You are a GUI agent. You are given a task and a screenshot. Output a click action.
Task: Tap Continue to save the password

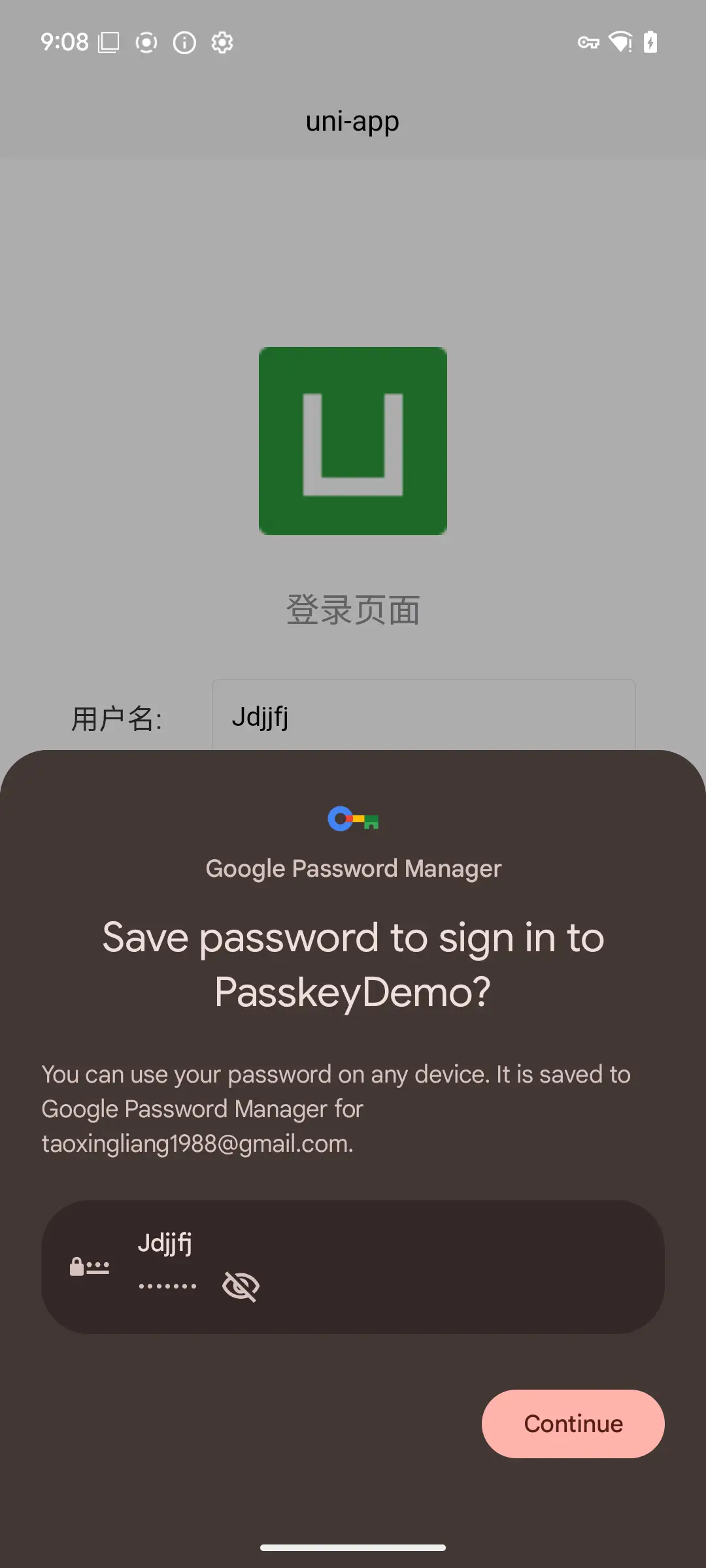573,1424
